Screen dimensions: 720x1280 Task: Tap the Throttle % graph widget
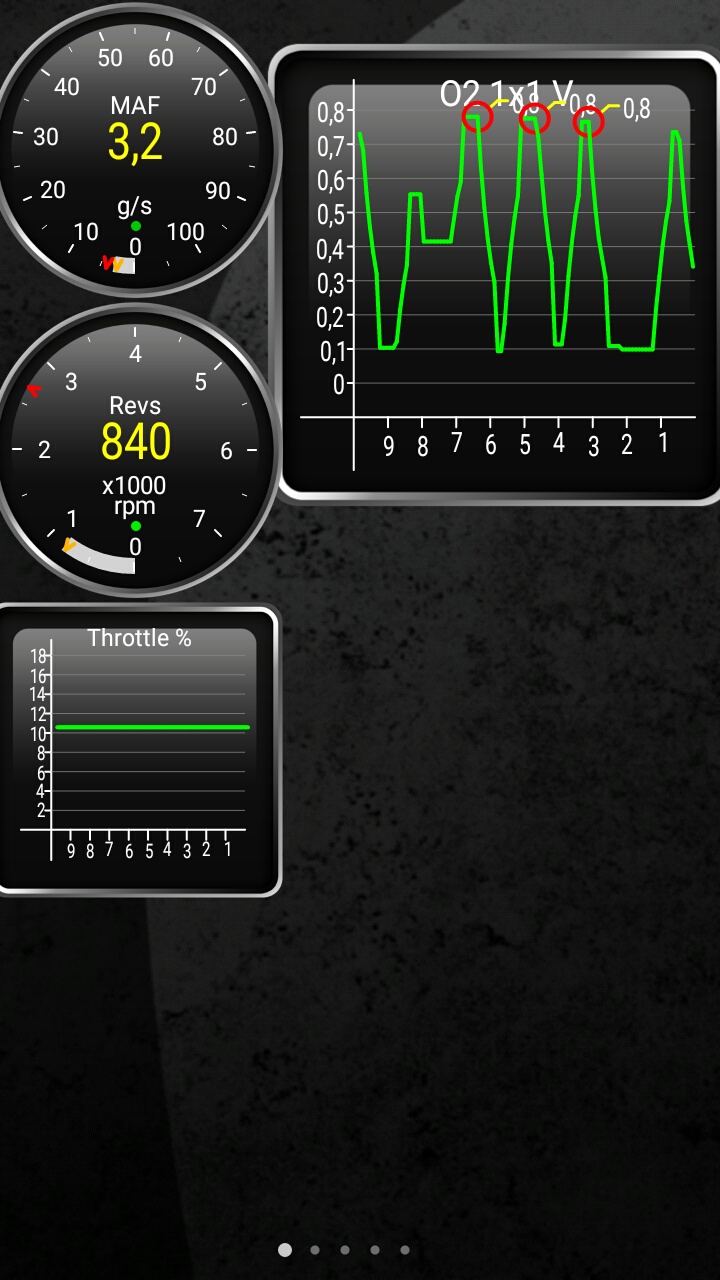pyautogui.click(x=137, y=750)
